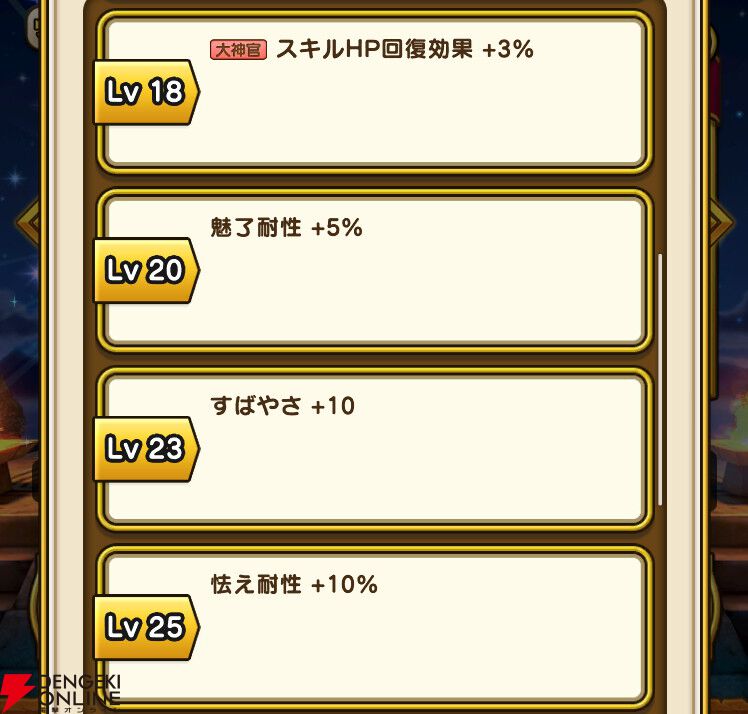Tap the gold left arrow beside the panel
The image size is (748, 714).
click(29, 222)
